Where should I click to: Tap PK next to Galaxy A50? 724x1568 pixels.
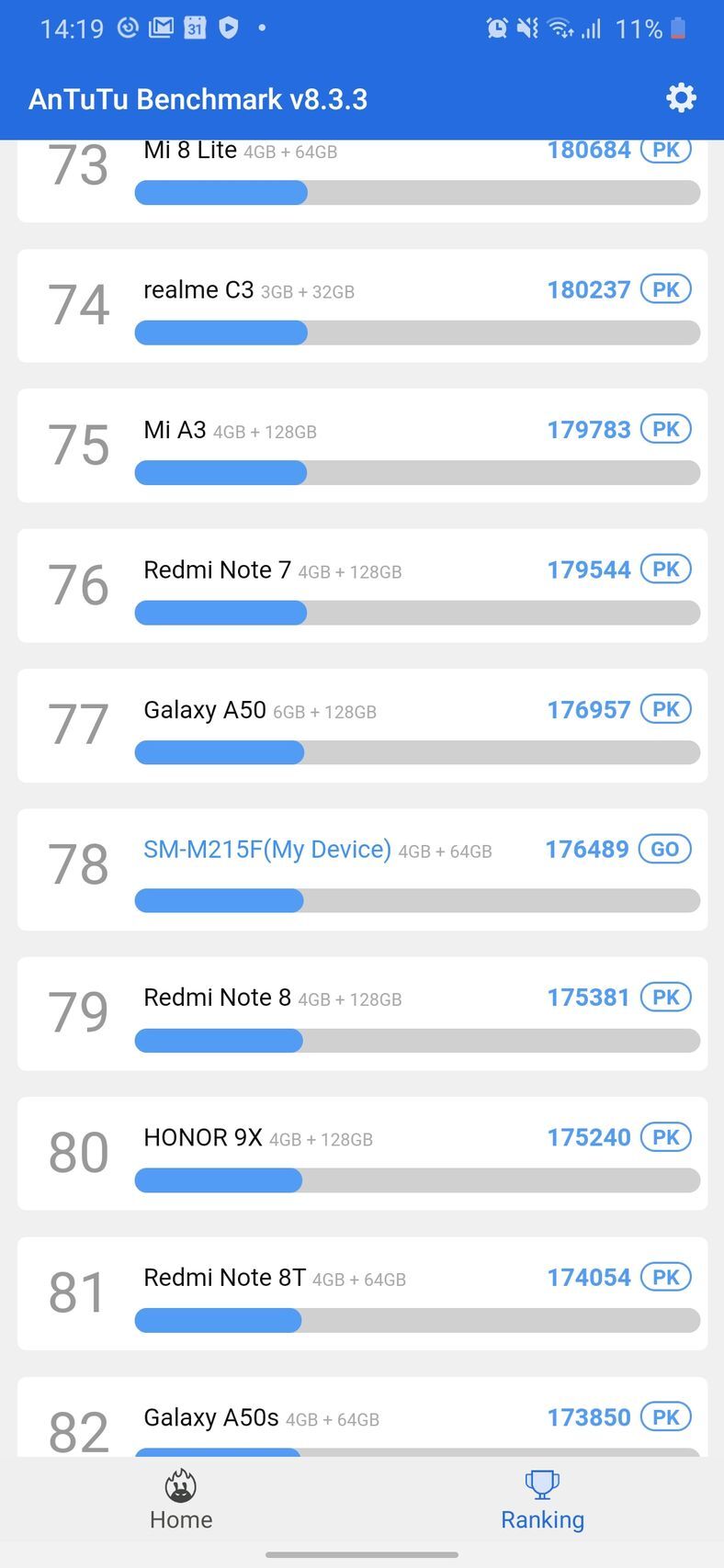tap(667, 709)
